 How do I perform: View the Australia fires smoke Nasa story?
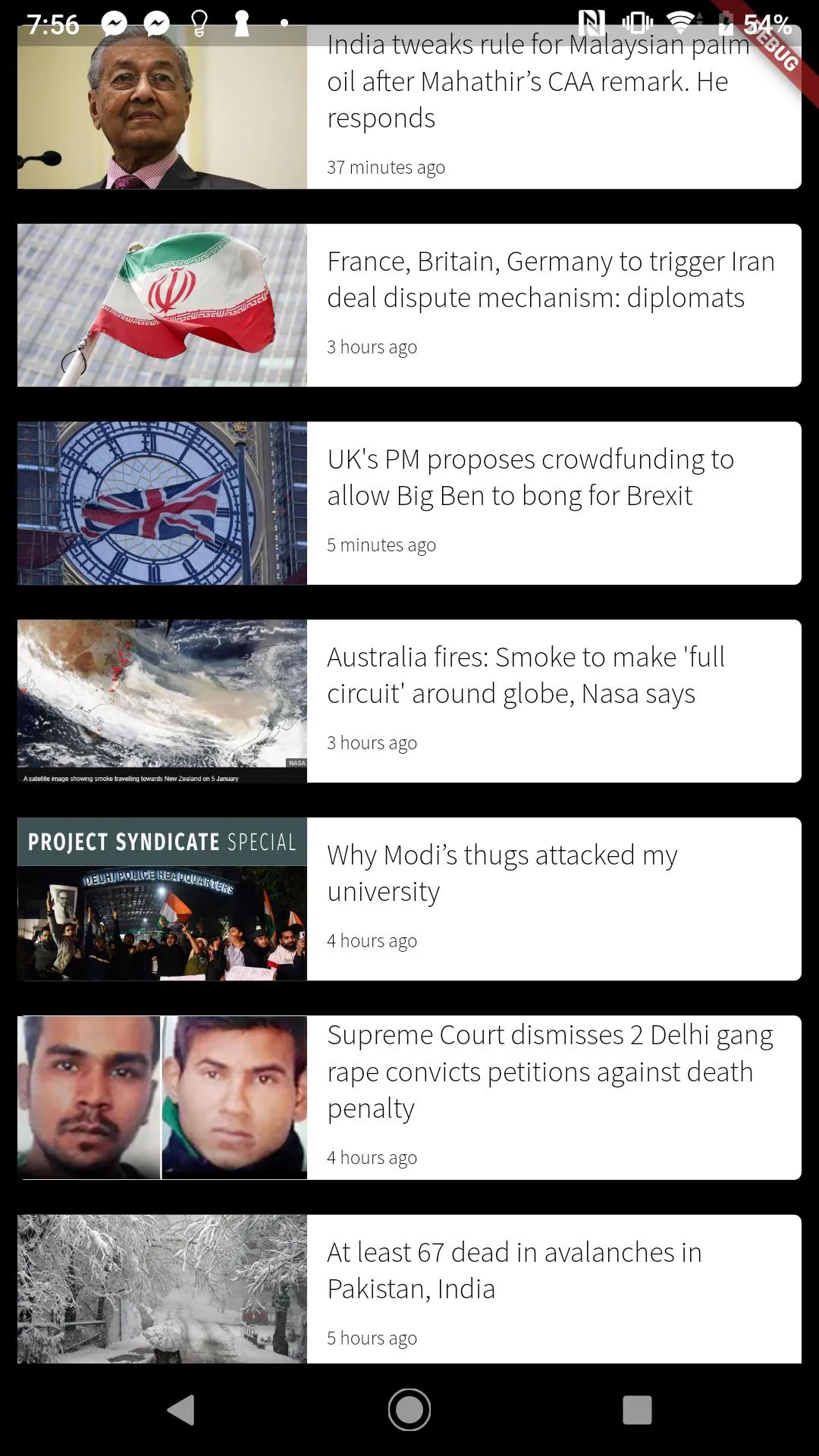pyautogui.click(x=526, y=676)
